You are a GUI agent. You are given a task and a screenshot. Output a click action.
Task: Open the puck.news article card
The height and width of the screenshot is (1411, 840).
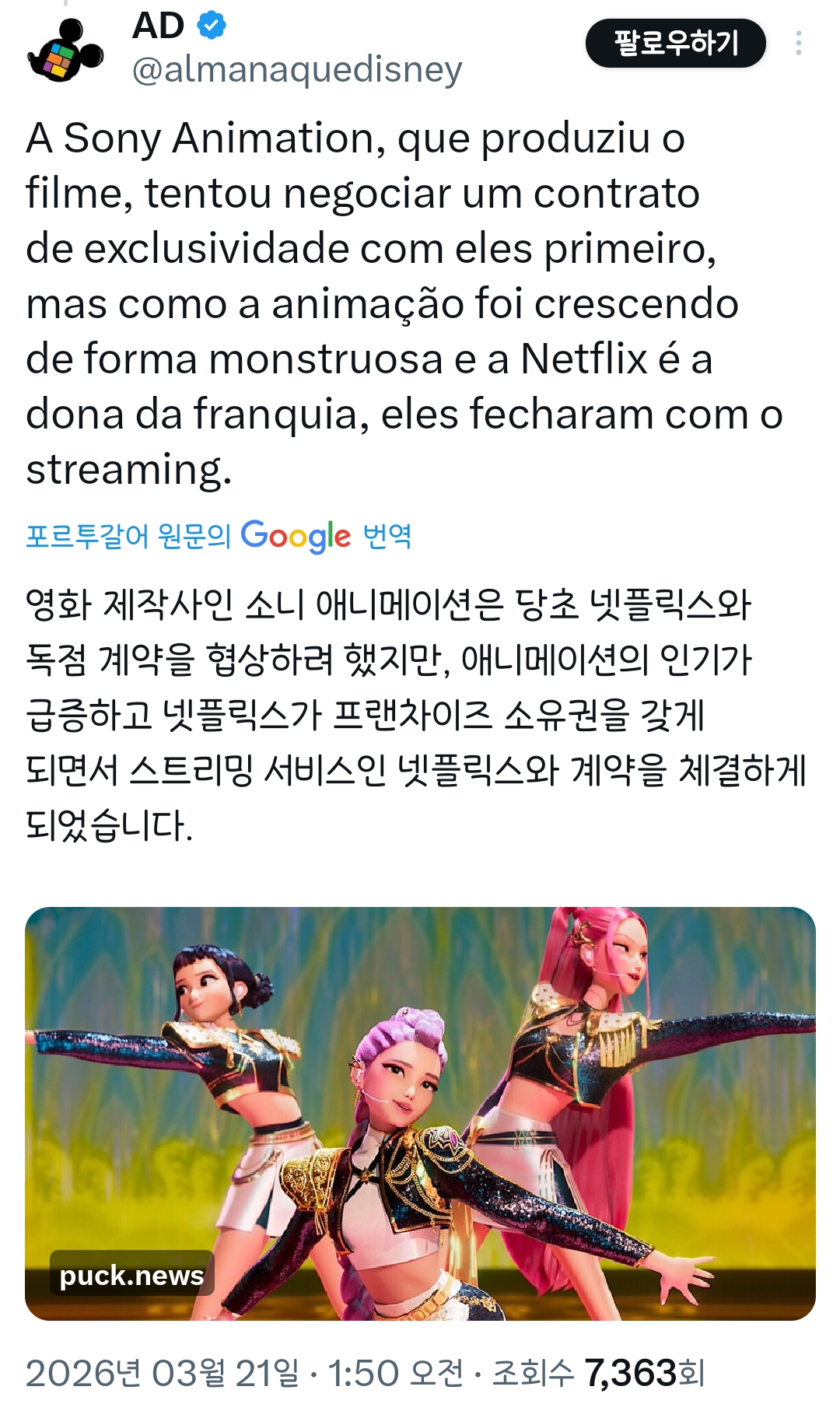(420, 1113)
